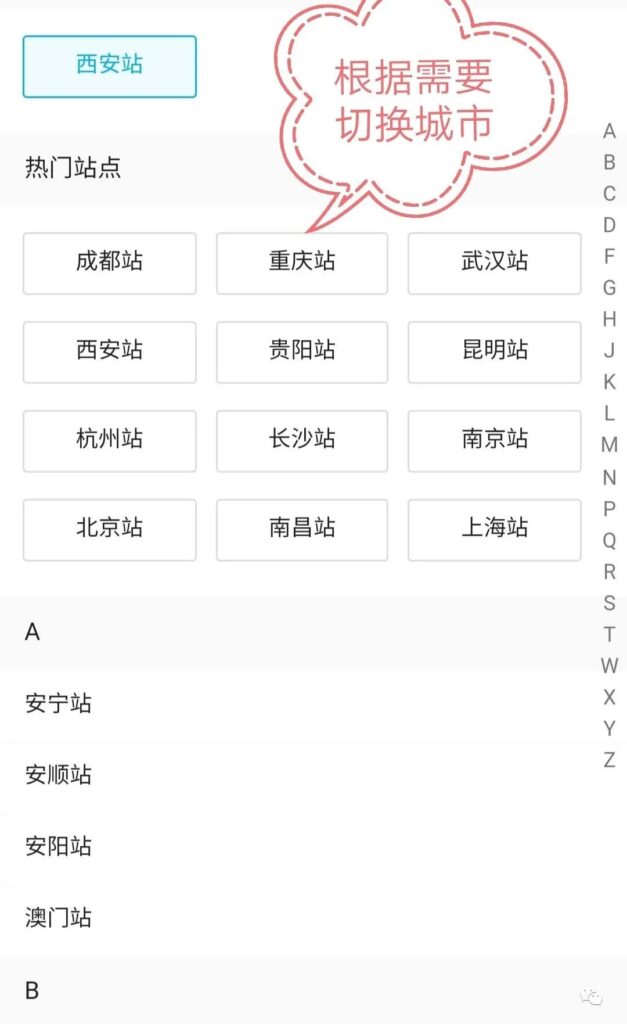Switch city to 昆明站
Image resolution: width=627 pixels, height=1024 pixels.
(494, 352)
